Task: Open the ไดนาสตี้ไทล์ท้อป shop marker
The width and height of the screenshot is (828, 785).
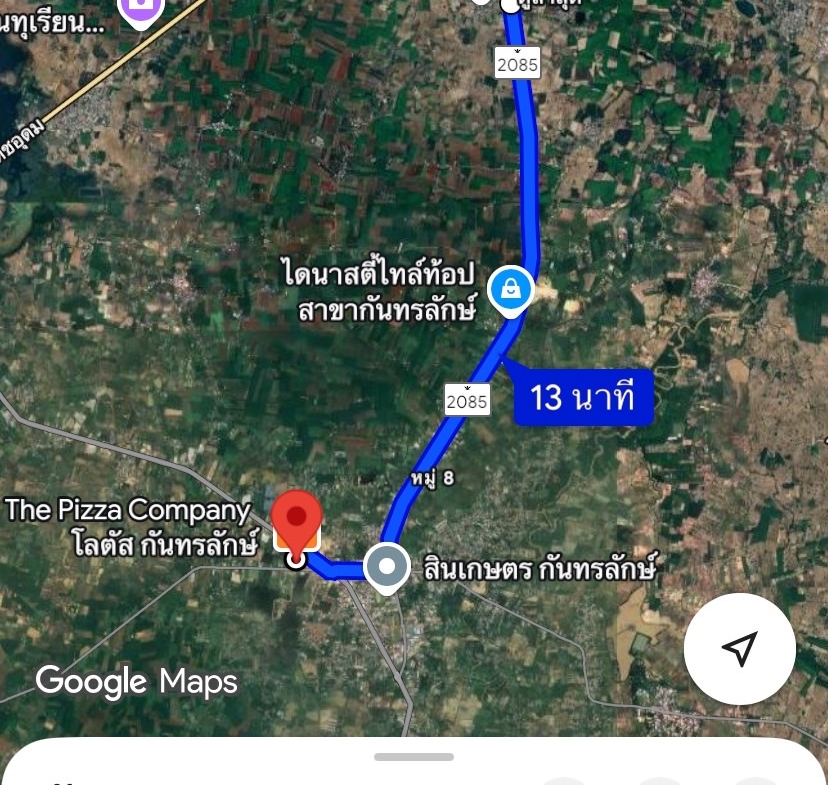Action: [511, 289]
